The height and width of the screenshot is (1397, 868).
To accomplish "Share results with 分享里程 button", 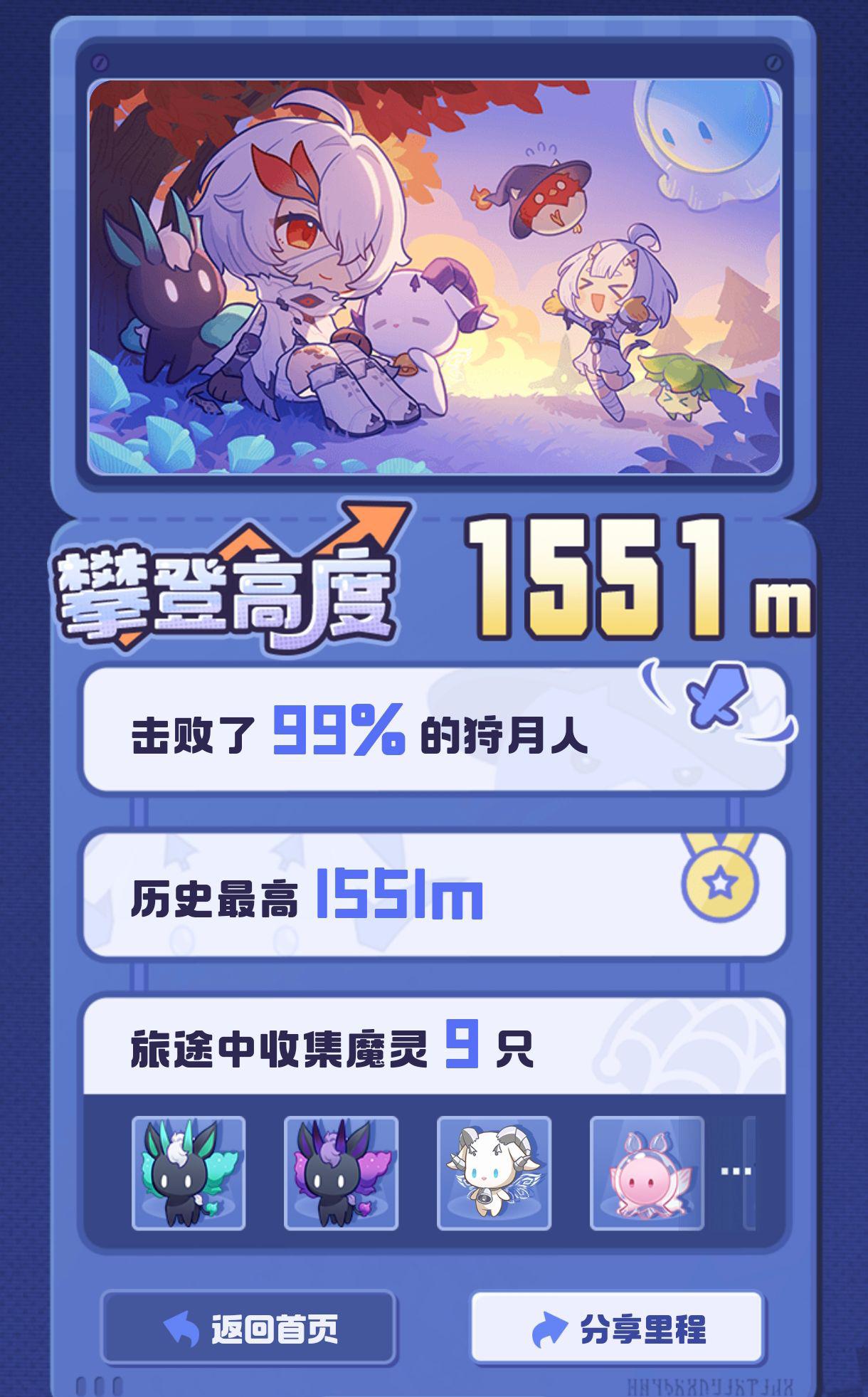I will [x=617, y=1328].
